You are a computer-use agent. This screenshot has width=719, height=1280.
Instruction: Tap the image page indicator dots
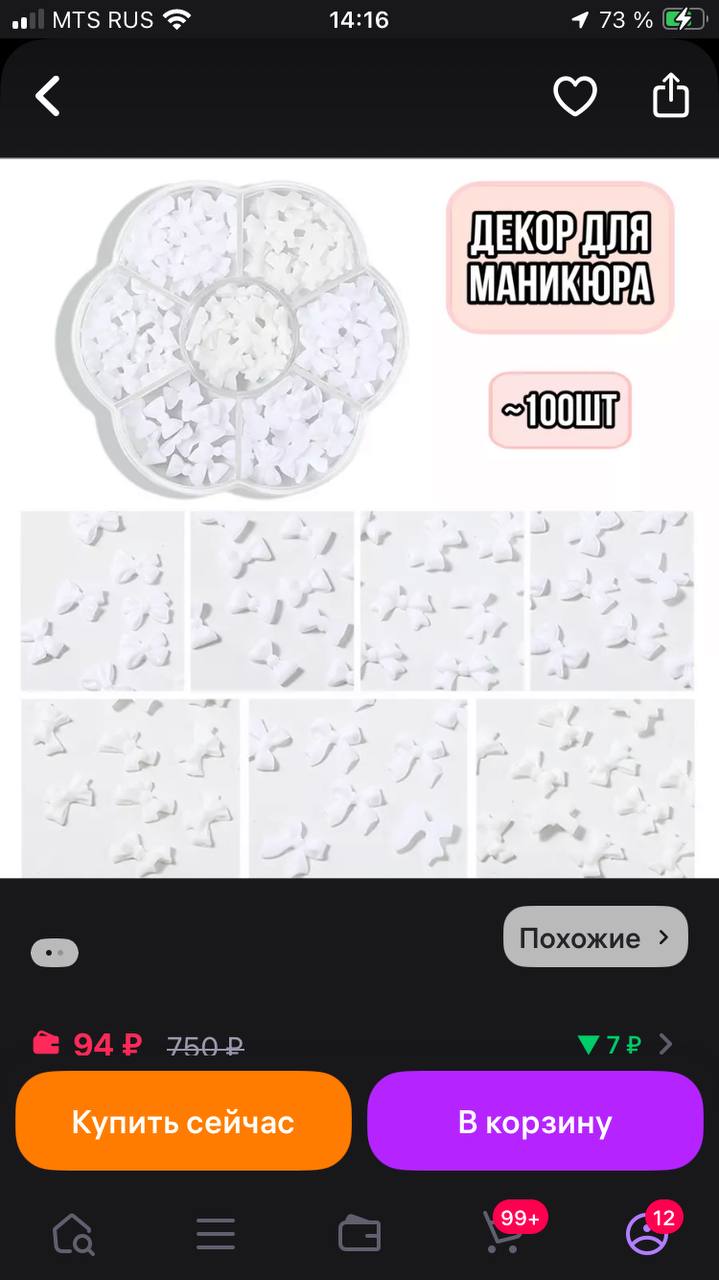55,953
